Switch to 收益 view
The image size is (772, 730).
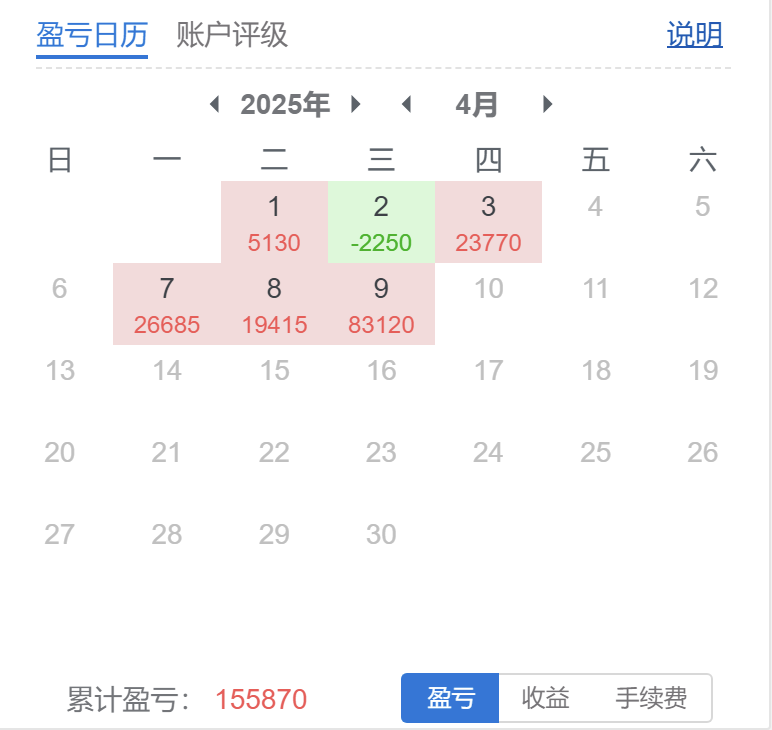pos(545,698)
